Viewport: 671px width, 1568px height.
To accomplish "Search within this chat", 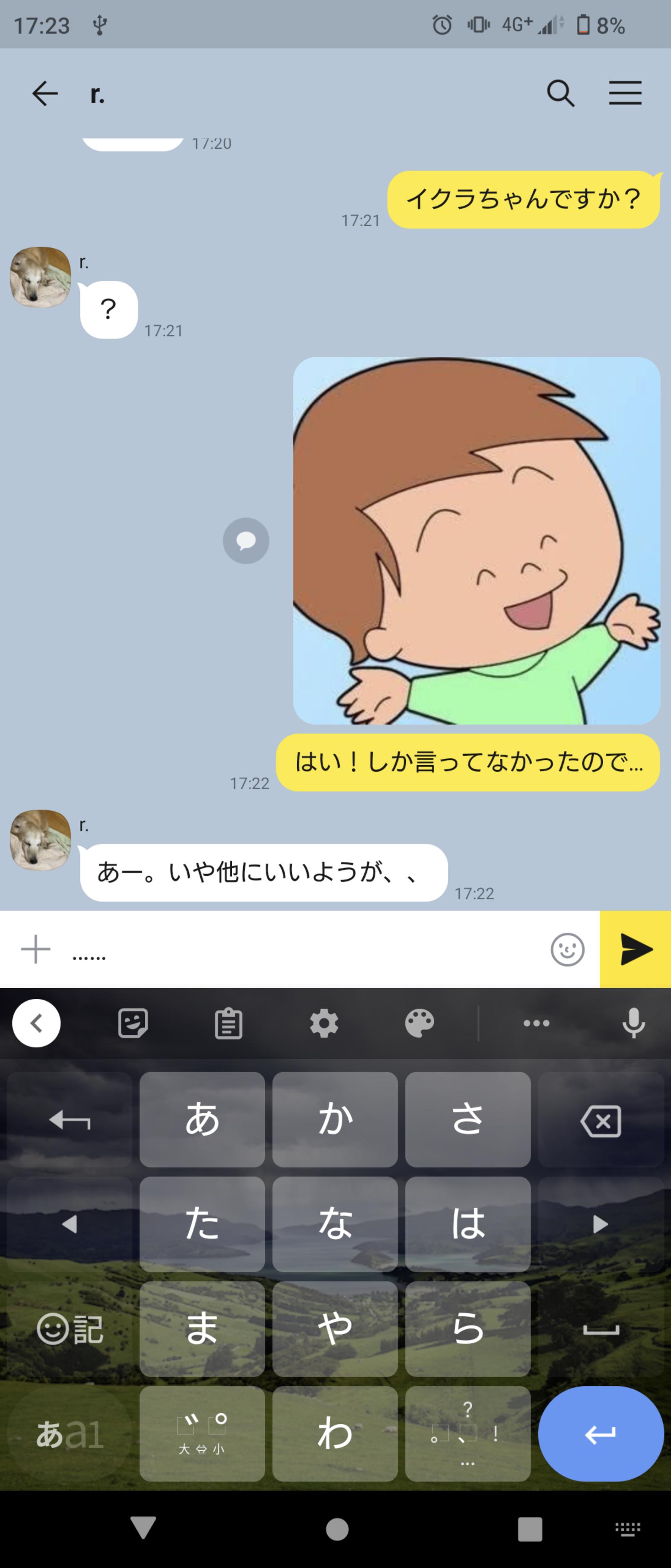I will (x=560, y=94).
